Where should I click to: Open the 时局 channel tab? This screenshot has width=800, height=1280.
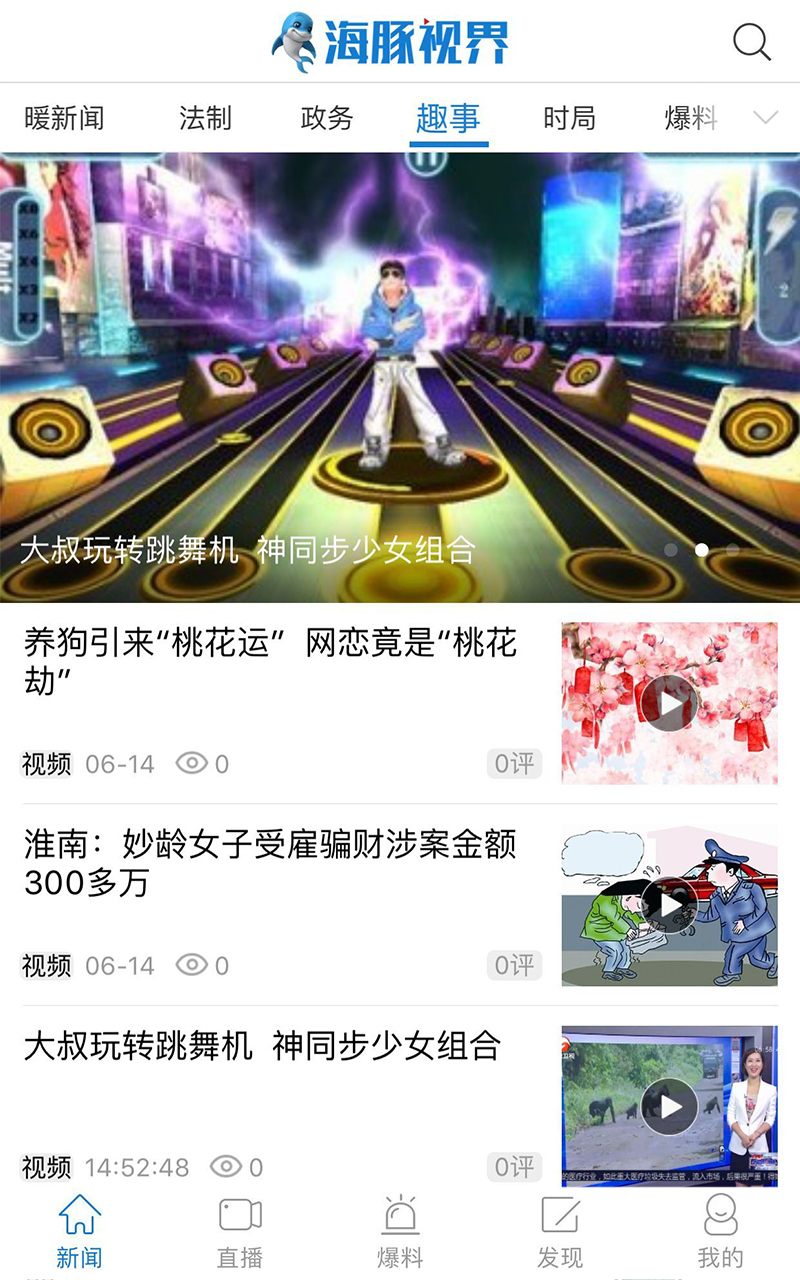(x=569, y=117)
